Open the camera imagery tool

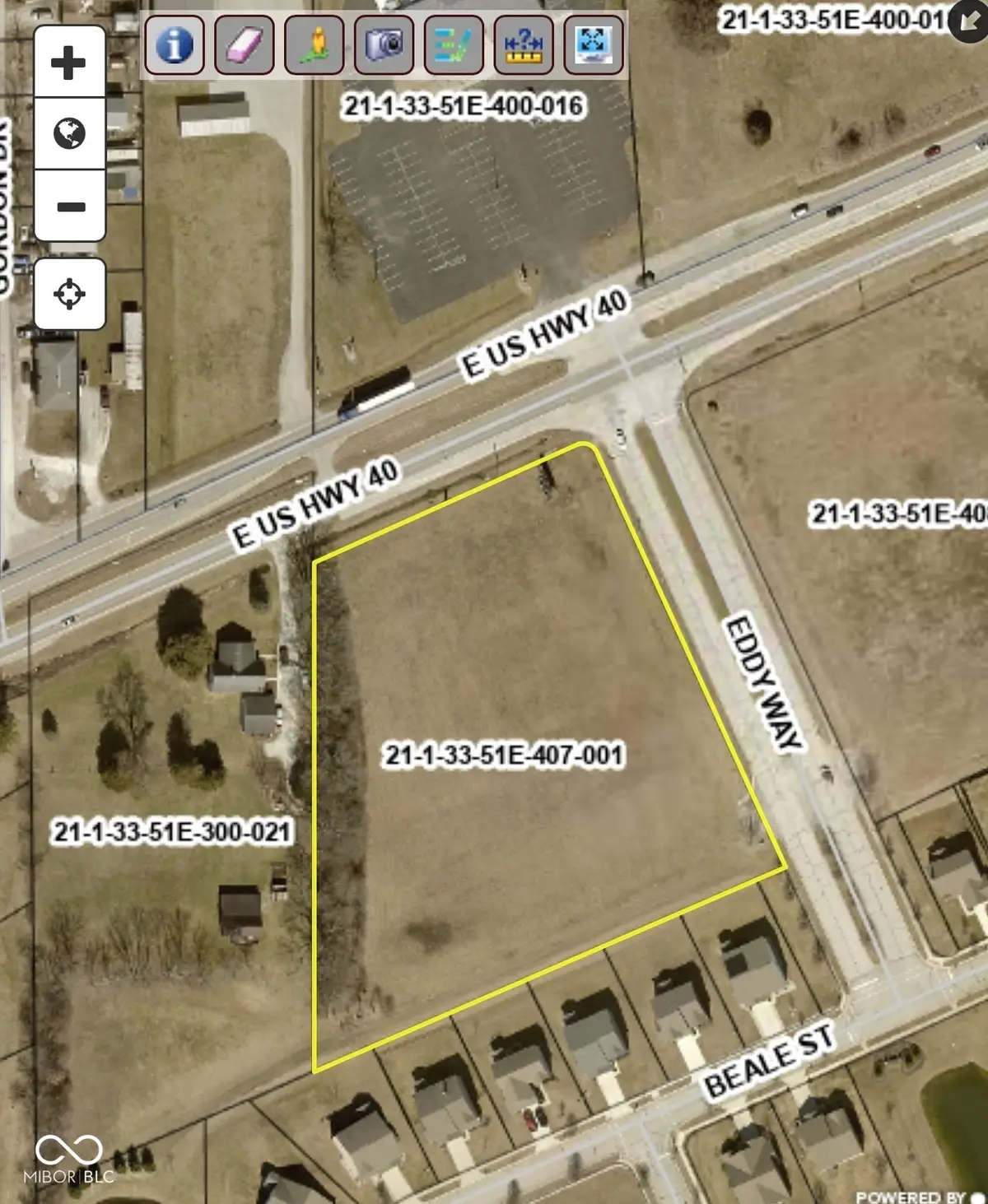384,45
